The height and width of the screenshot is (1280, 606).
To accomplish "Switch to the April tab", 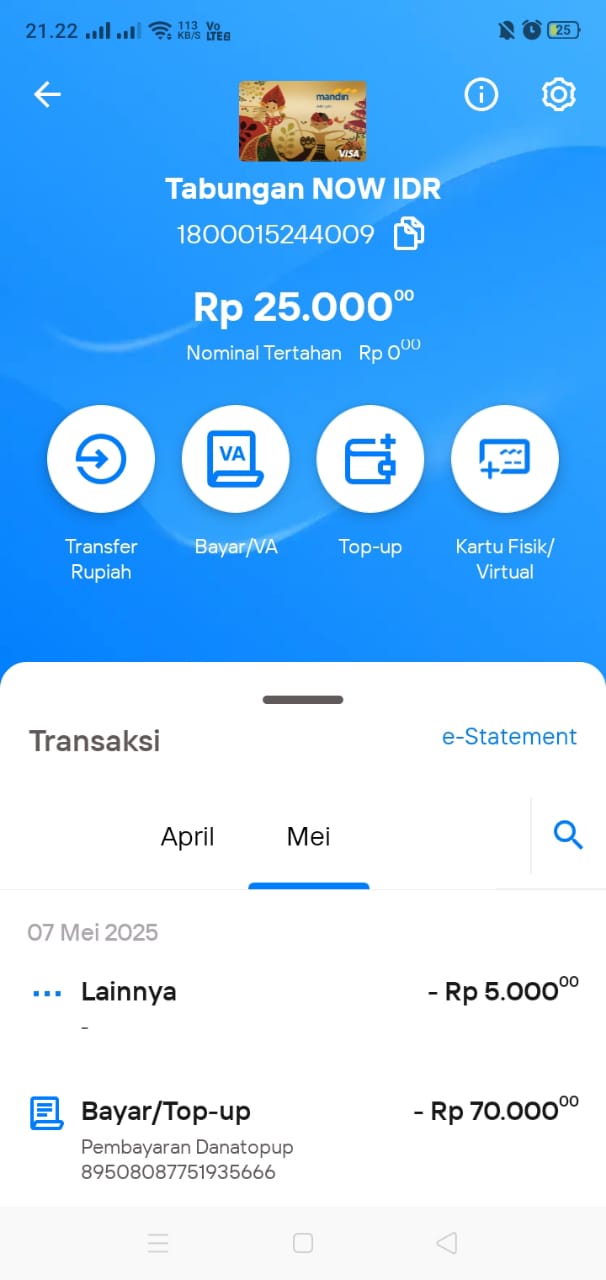I will point(188,837).
